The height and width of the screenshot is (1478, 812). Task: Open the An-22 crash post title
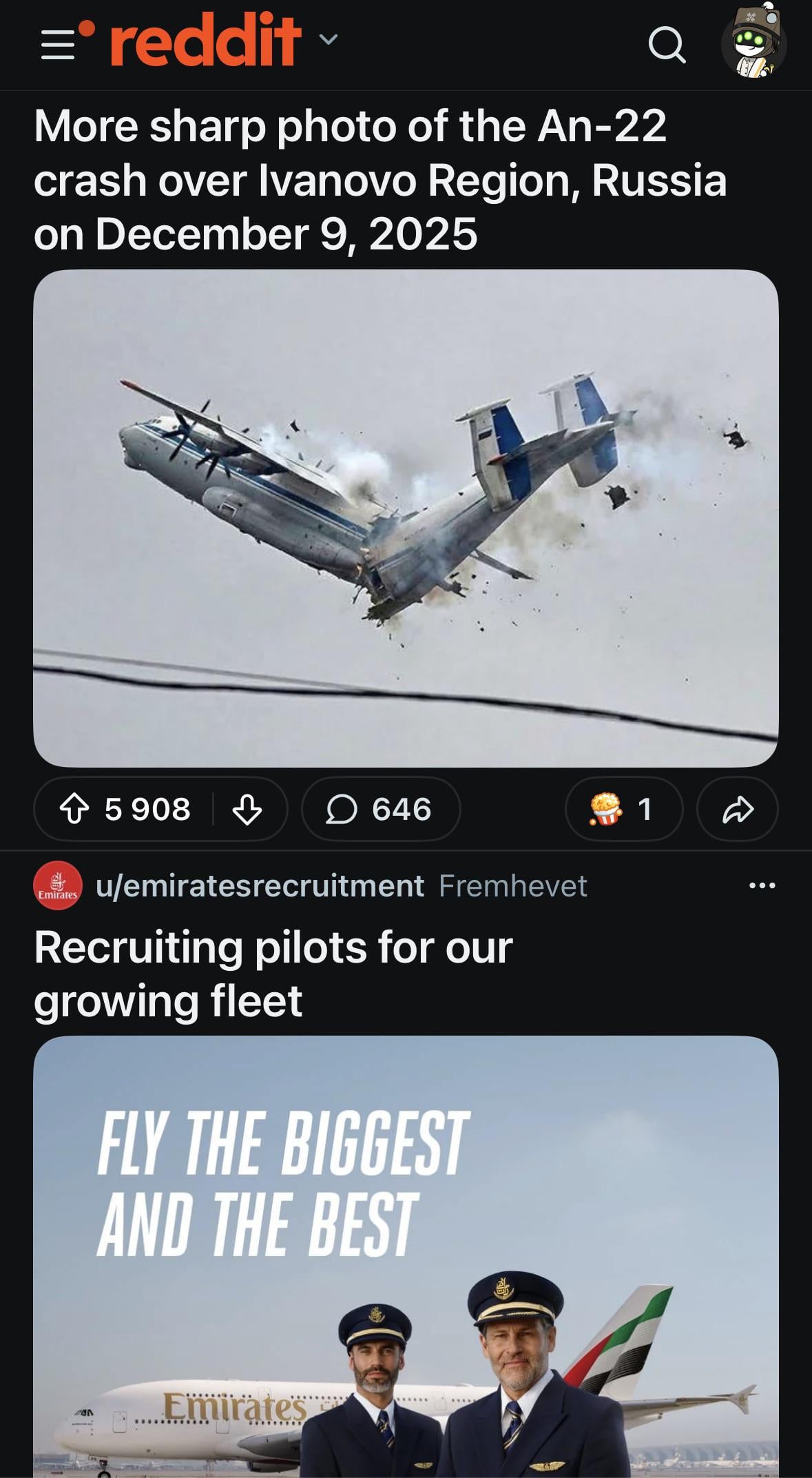(x=379, y=180)
